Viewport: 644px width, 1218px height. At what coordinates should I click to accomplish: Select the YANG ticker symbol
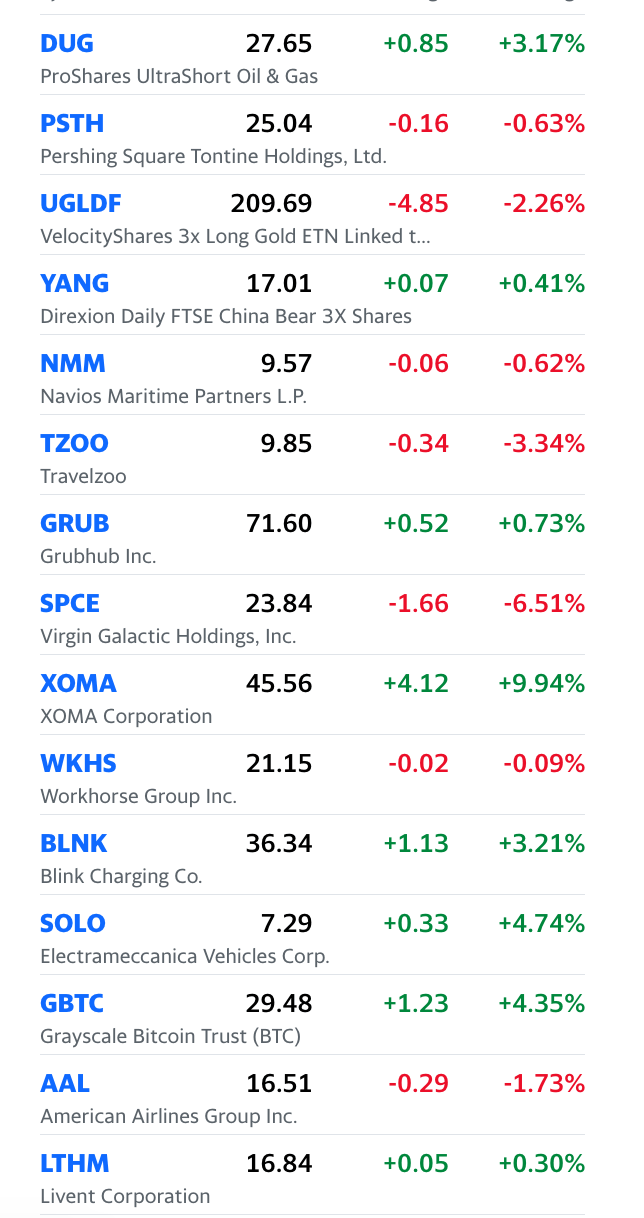75,284
